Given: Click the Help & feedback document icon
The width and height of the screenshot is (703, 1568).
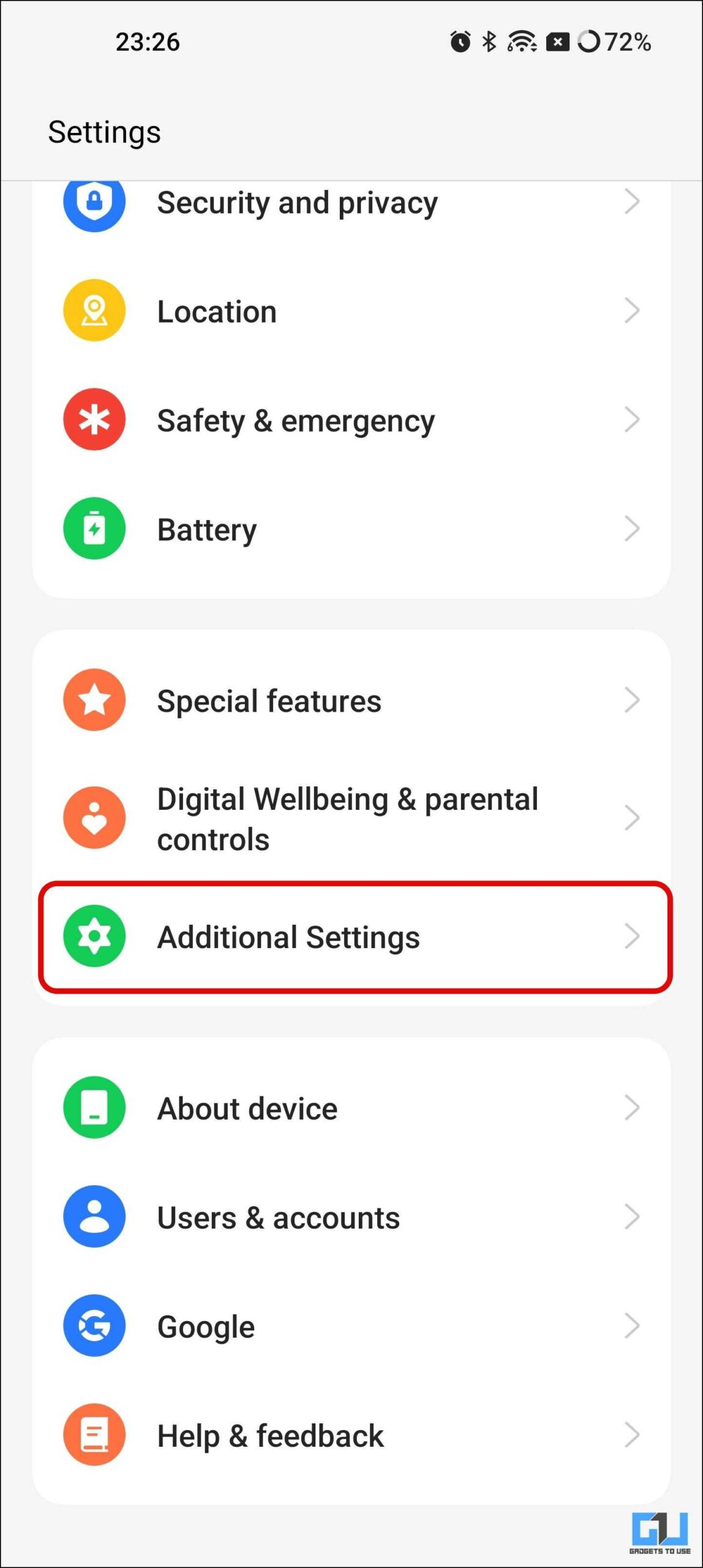Looking at the screenshot, I should [93, 1435].
